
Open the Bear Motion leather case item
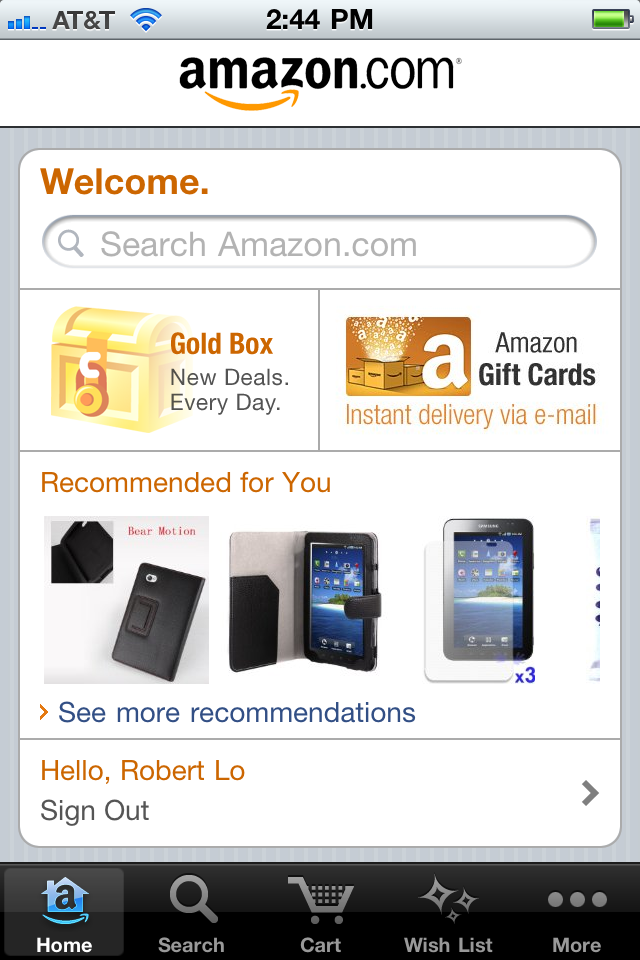[126, 600]
